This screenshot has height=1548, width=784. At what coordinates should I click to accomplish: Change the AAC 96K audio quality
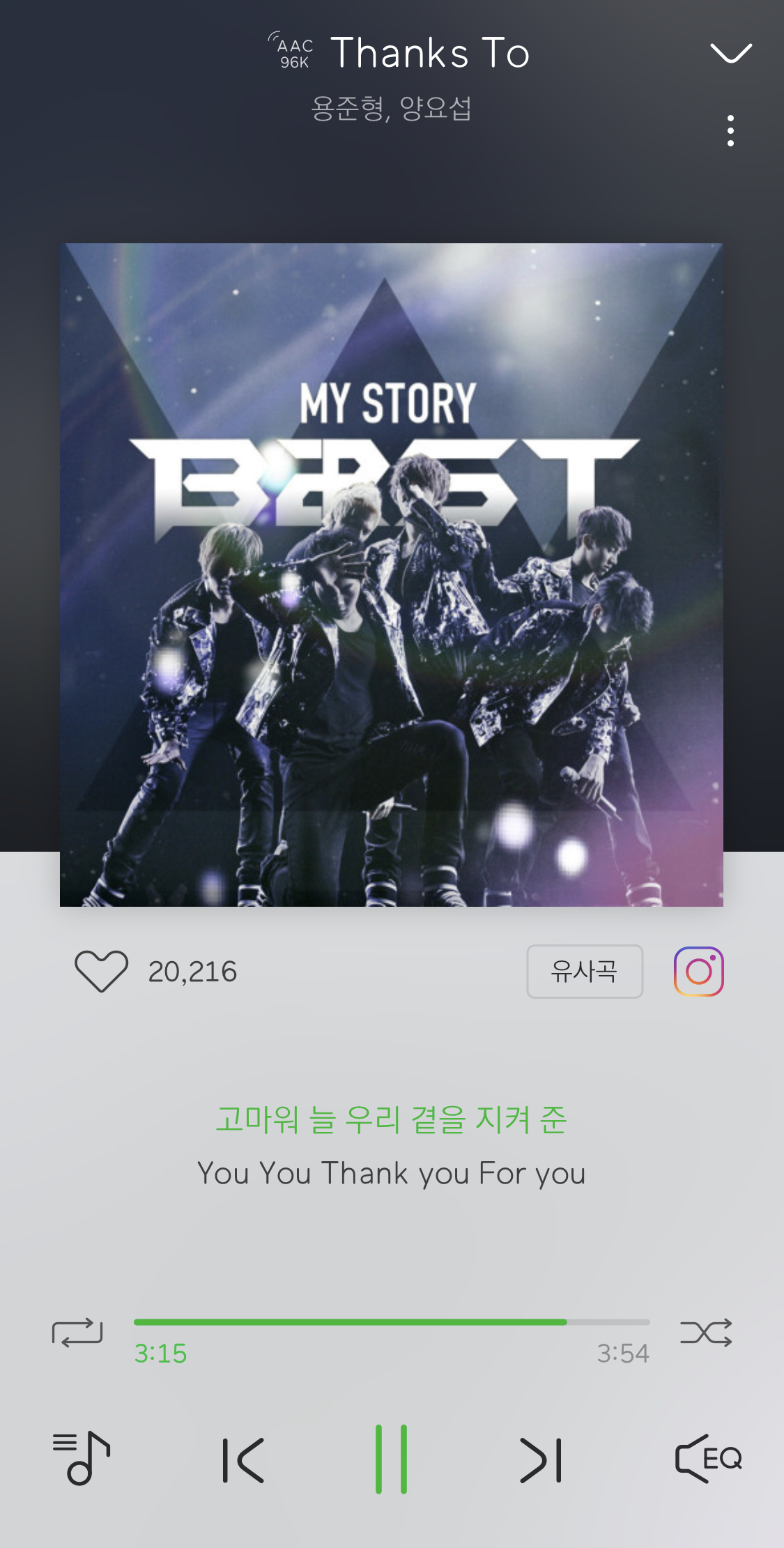point(293,53)
